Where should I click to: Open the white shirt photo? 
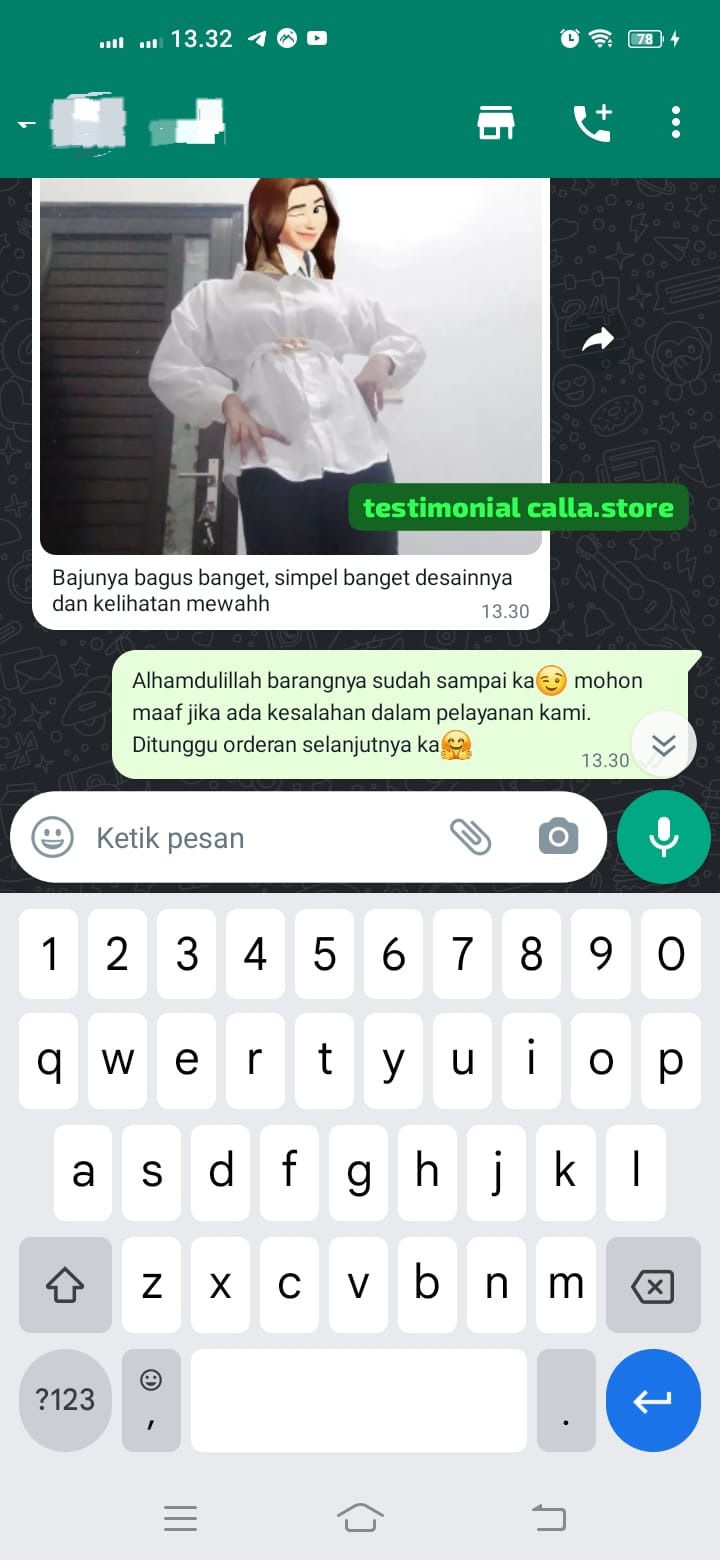point(290,365)
